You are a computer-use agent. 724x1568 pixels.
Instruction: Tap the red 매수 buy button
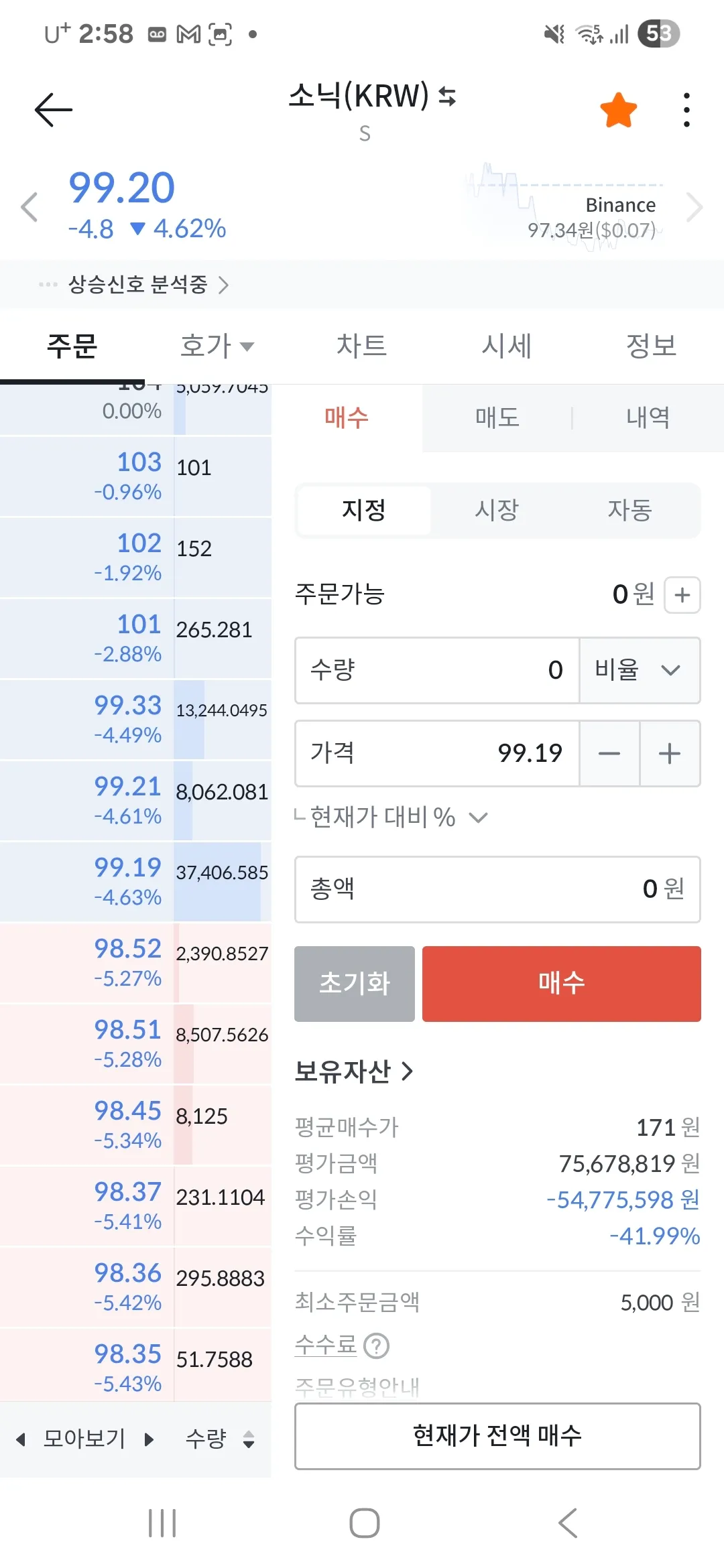[x=562, y=984]
